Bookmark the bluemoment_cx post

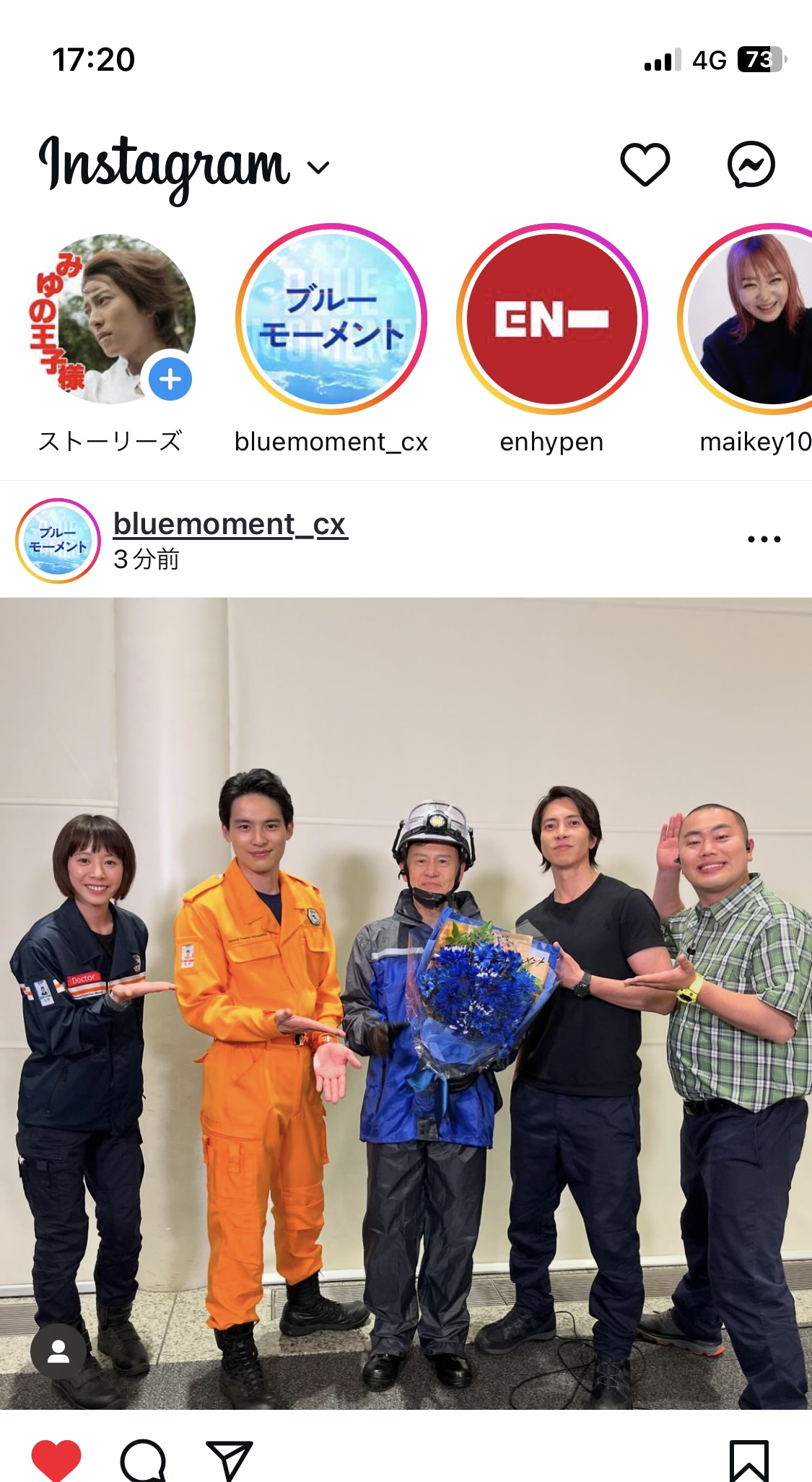(x=748, y=1460)
